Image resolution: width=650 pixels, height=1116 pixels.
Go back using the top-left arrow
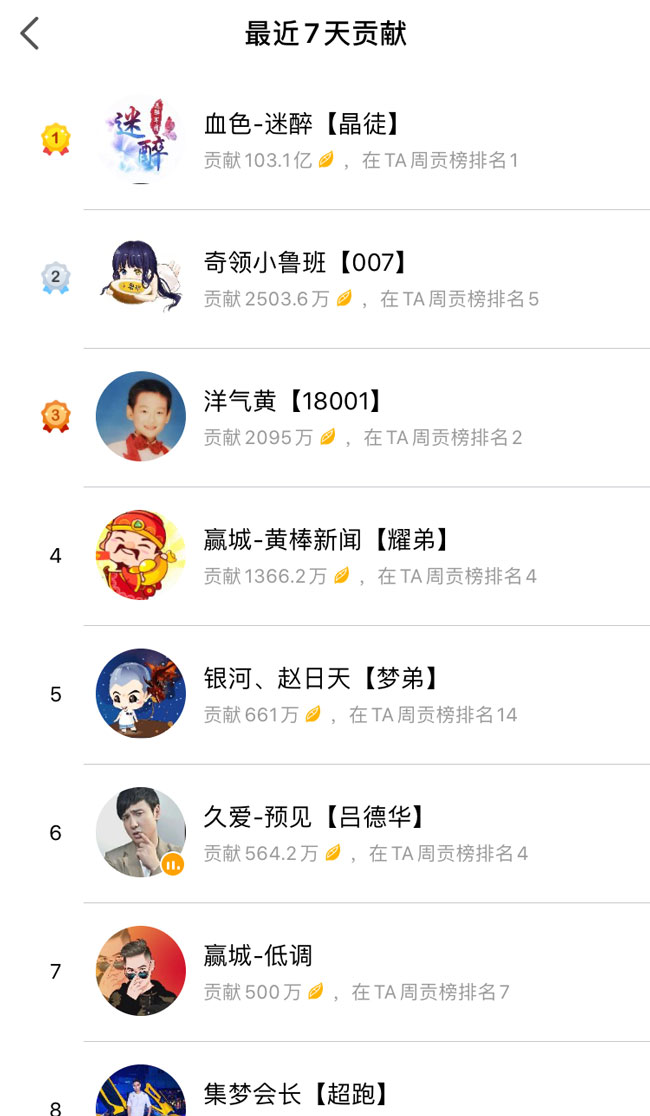pos(30,34)
